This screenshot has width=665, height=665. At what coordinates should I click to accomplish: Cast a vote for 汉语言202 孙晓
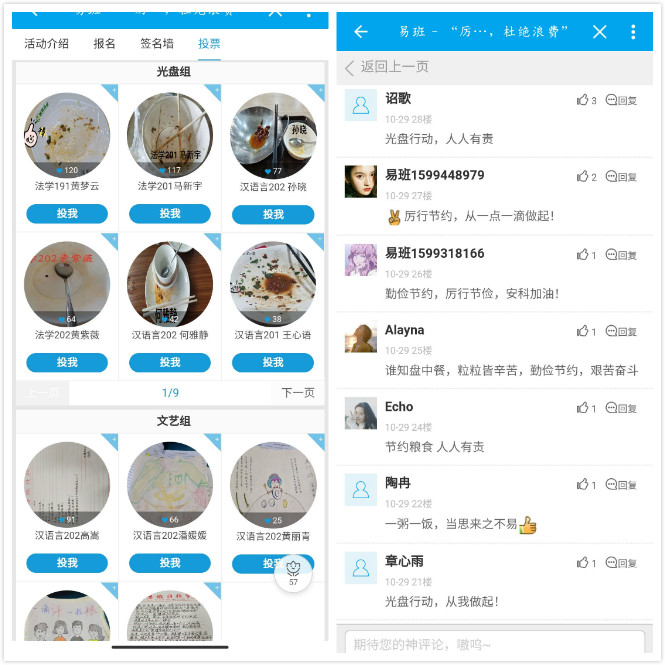pos(273,214)
